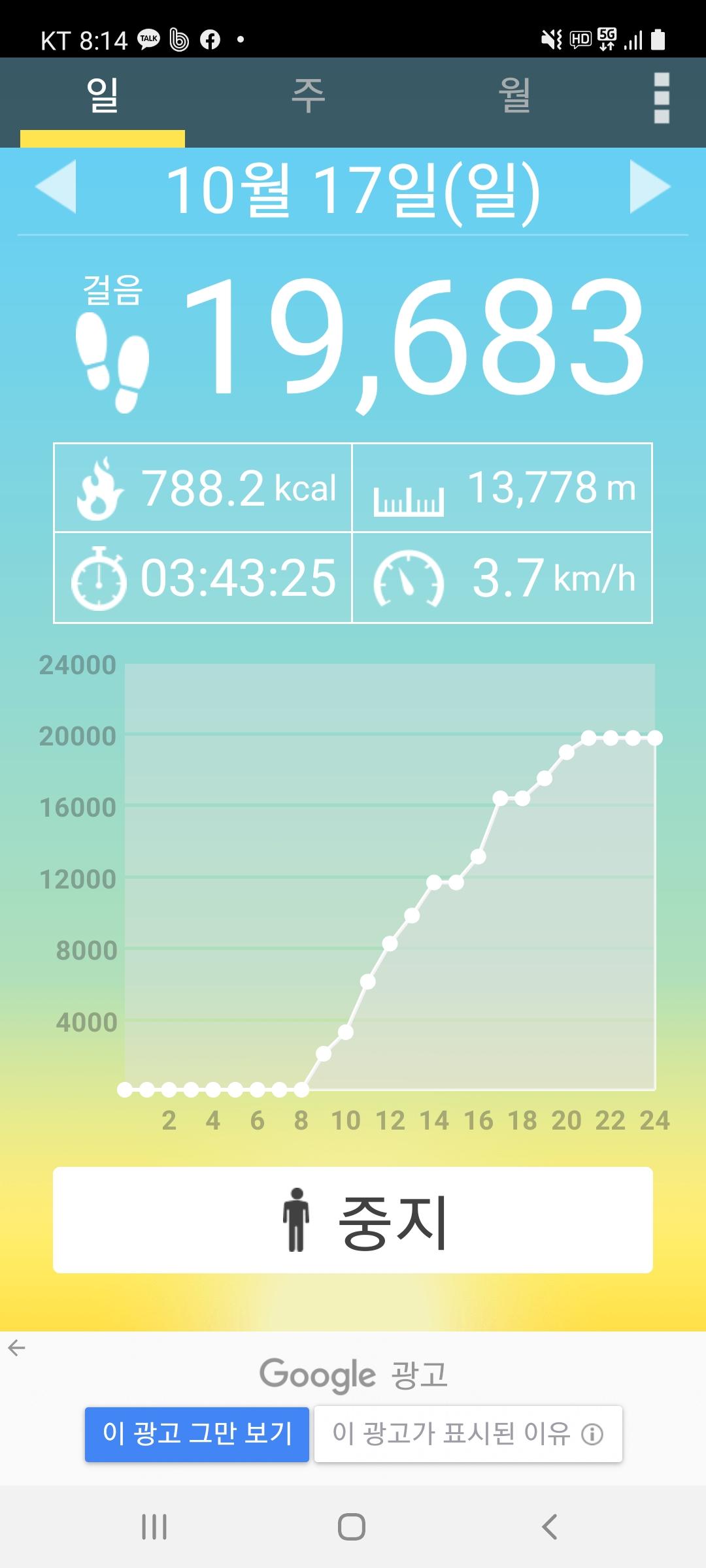Viewport: 706px width, 1568px height.
Task: Switch to the 월 (month) tab
Action: pyautogui.click(x=514, y=97)
